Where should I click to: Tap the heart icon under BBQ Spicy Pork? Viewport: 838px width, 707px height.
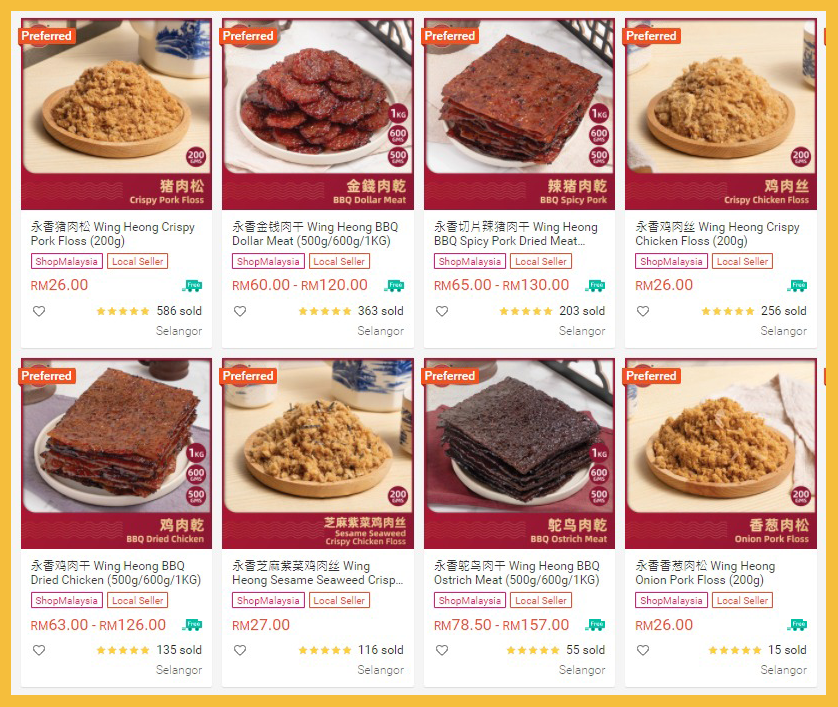pos(442,311)
